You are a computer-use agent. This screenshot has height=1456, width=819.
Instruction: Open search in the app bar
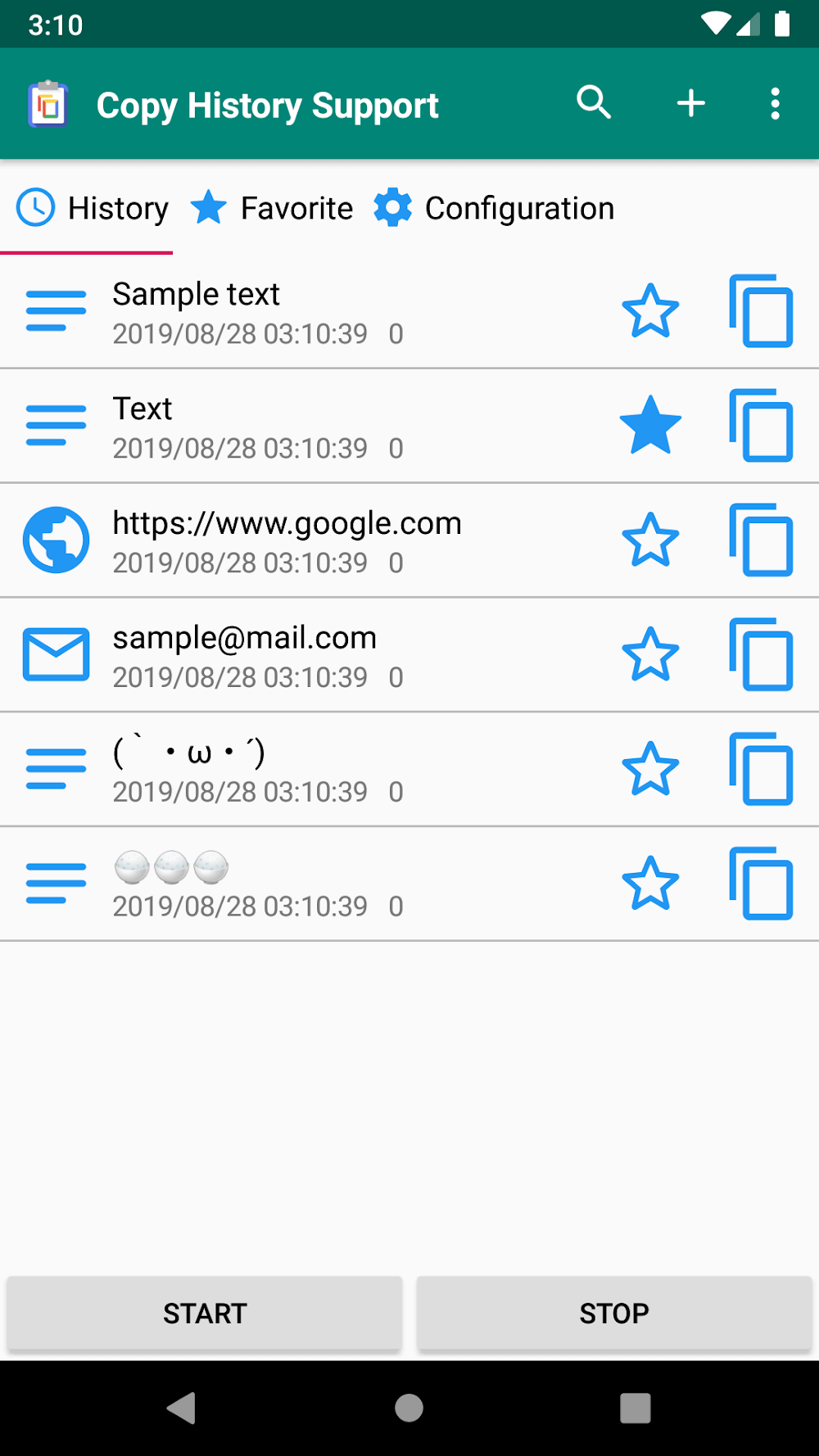coord(594,103)
